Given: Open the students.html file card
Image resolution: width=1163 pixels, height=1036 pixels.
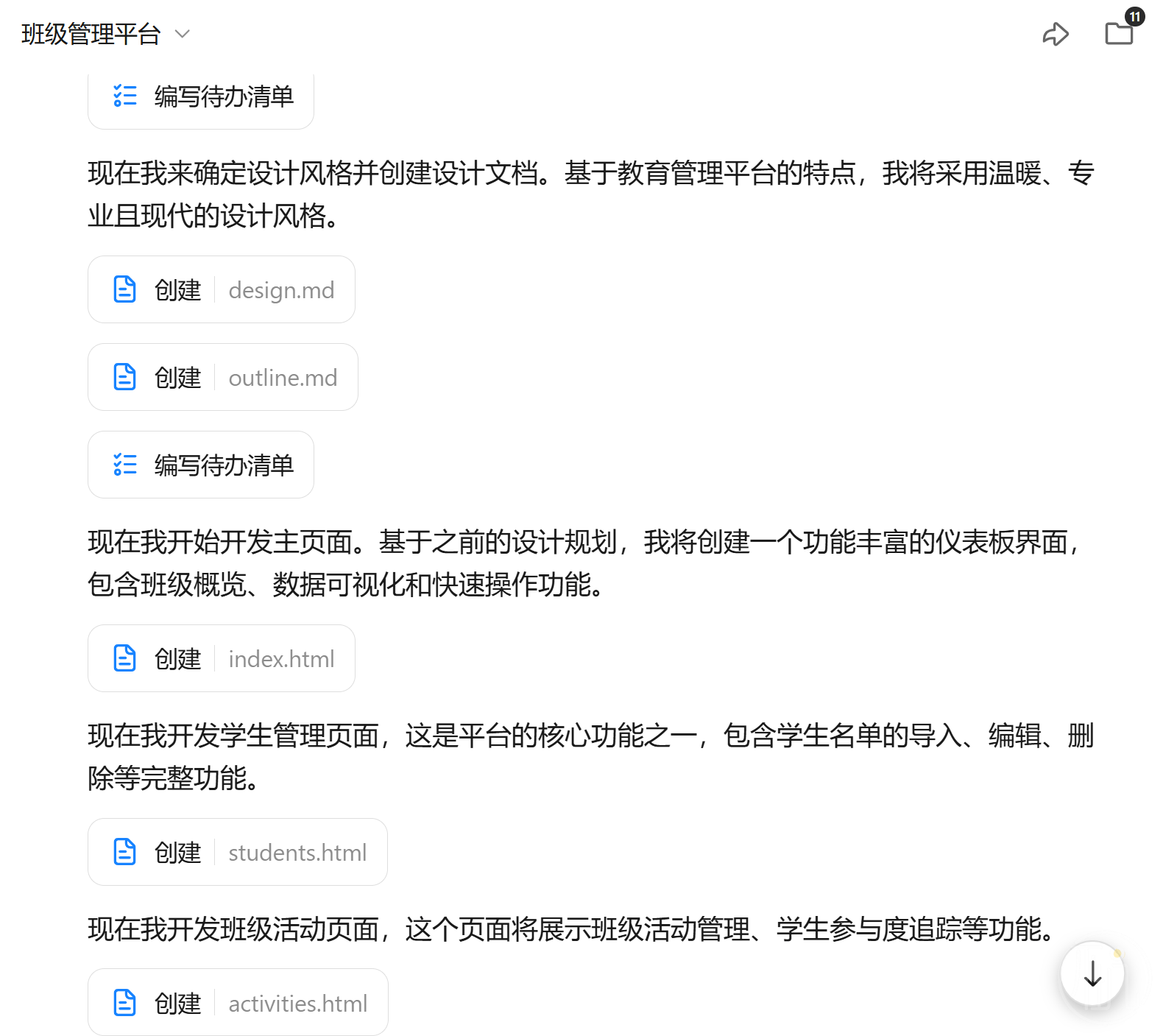Looking at the screenshot, I should pyautogui.click(x=238, y=853).
